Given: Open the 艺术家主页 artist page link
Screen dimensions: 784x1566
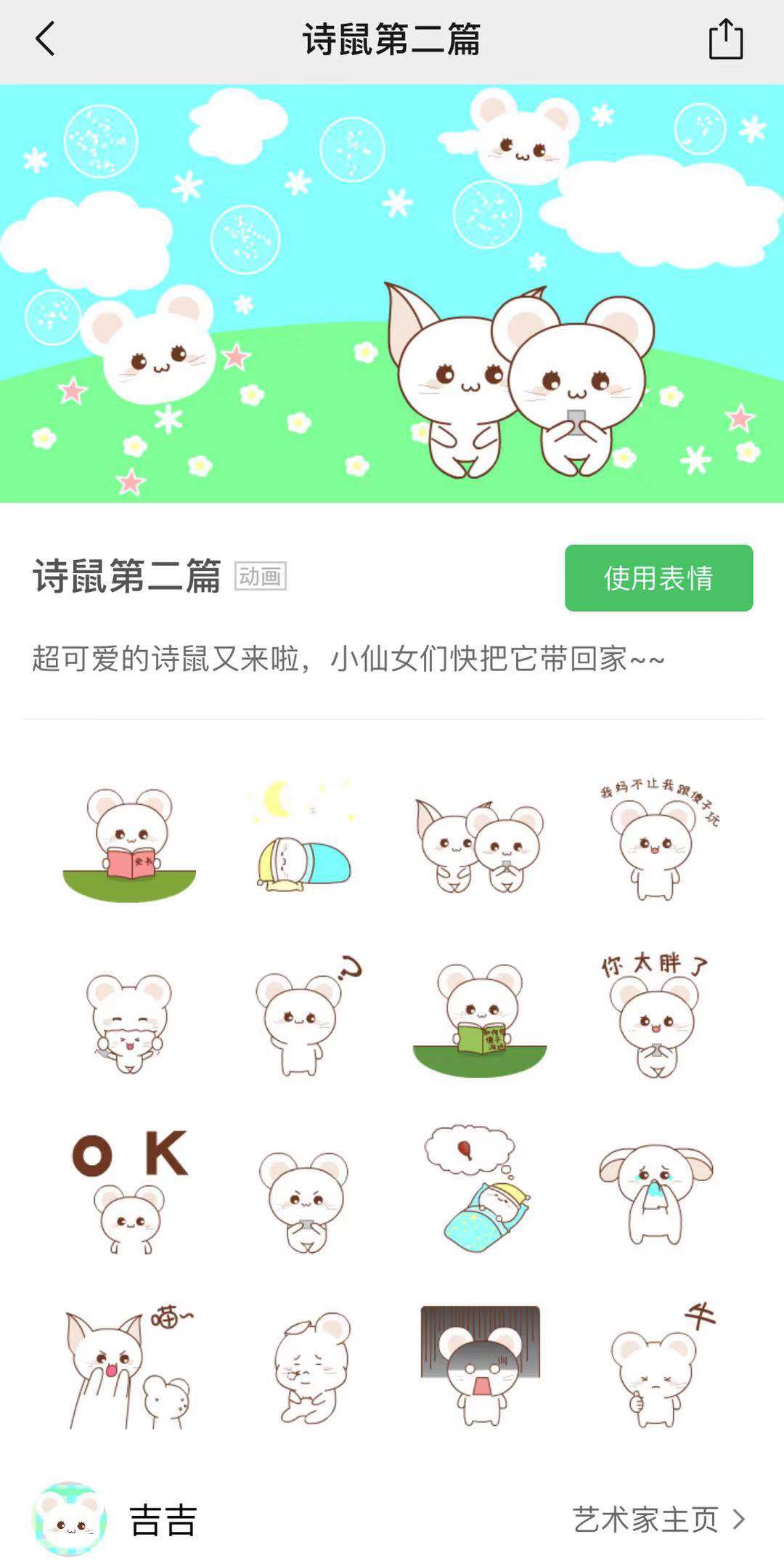Looking at the screenshot, I should pyautogui.click(x=658, y=1519).
